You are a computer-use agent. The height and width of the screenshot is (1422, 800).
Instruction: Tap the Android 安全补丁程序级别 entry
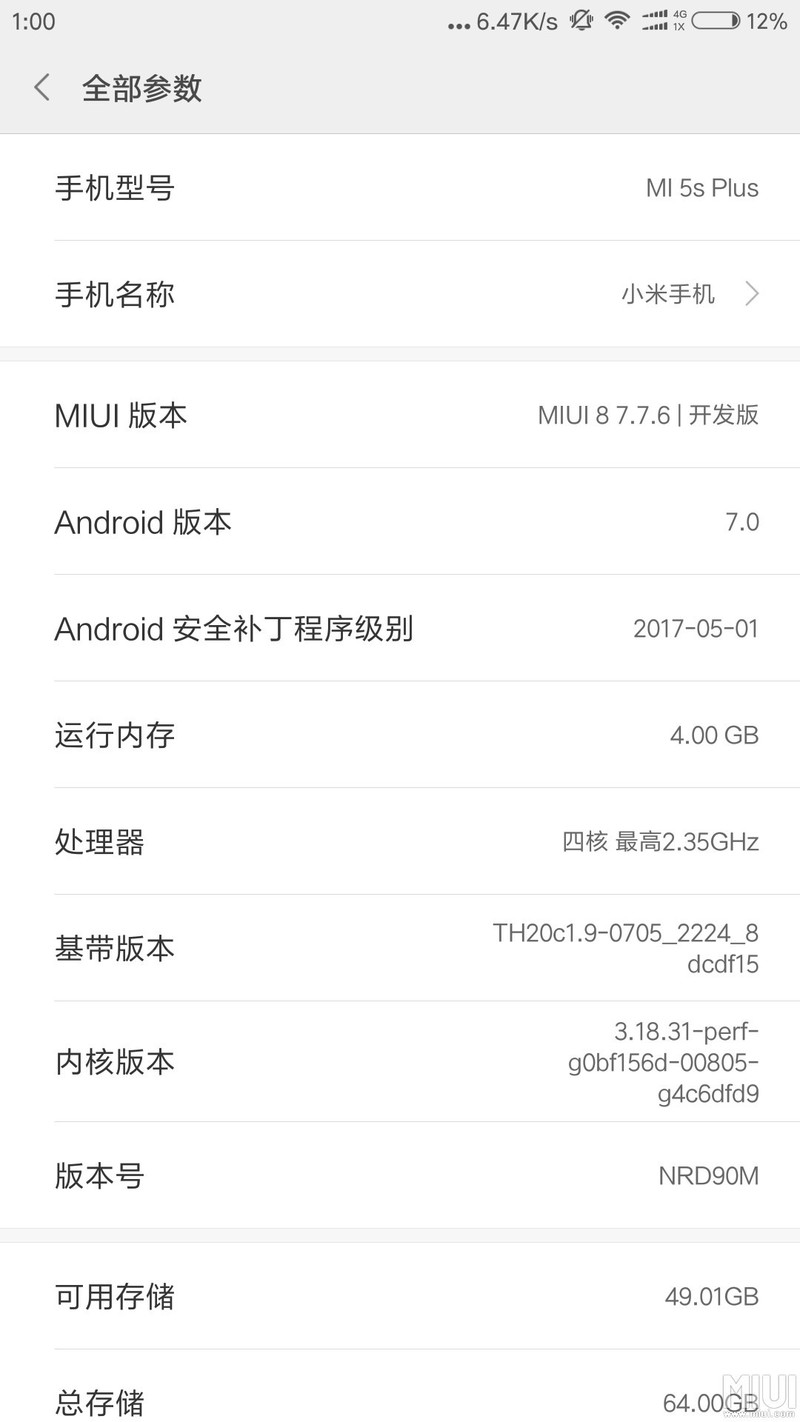point(400,629)
